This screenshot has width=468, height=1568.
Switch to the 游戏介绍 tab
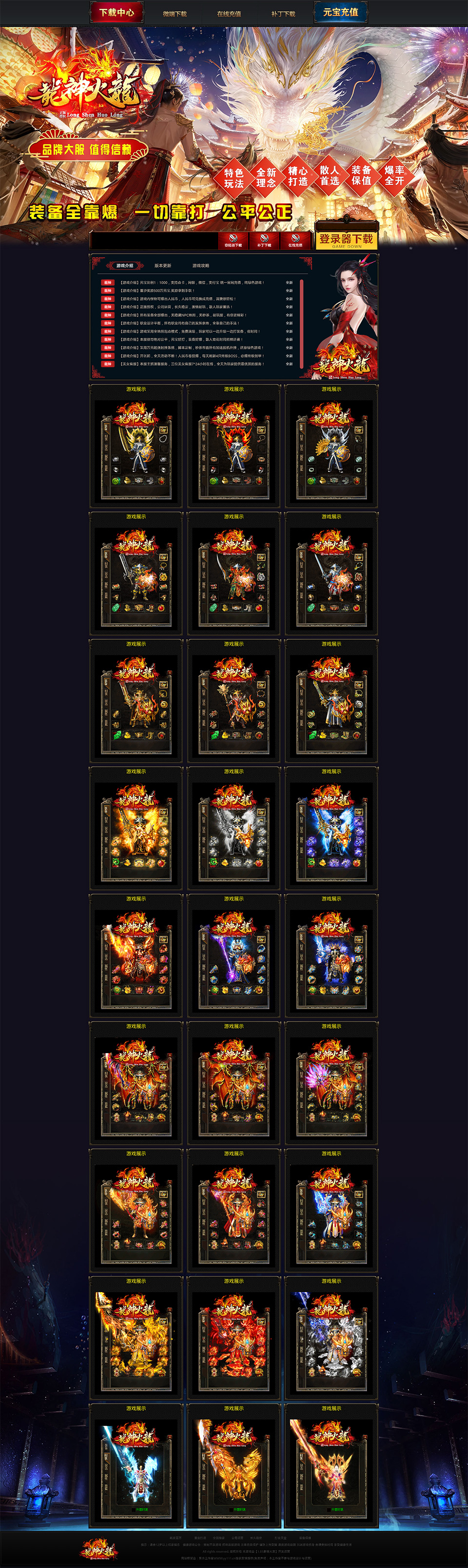[125, 265]
